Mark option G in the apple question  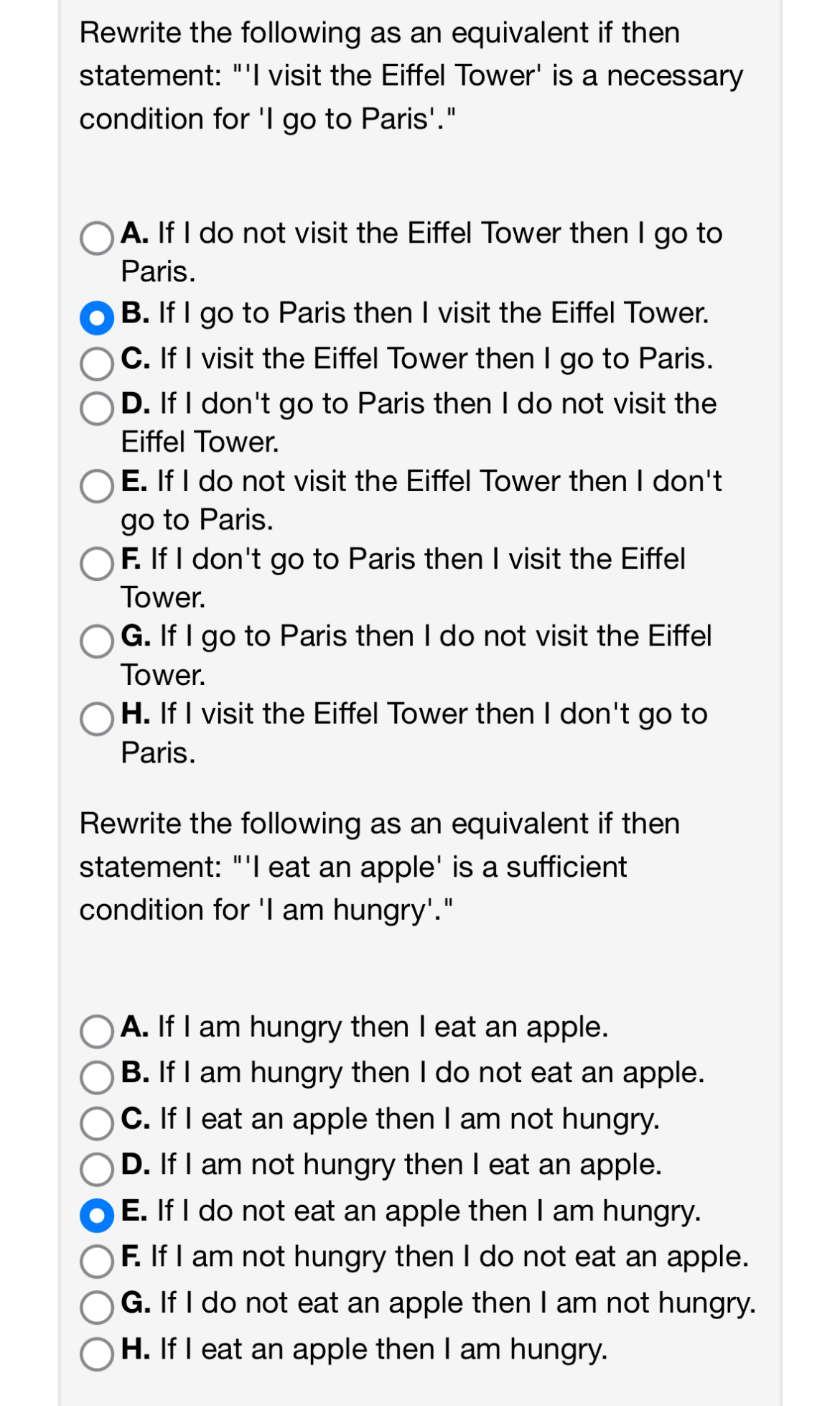click(97, 1308)
